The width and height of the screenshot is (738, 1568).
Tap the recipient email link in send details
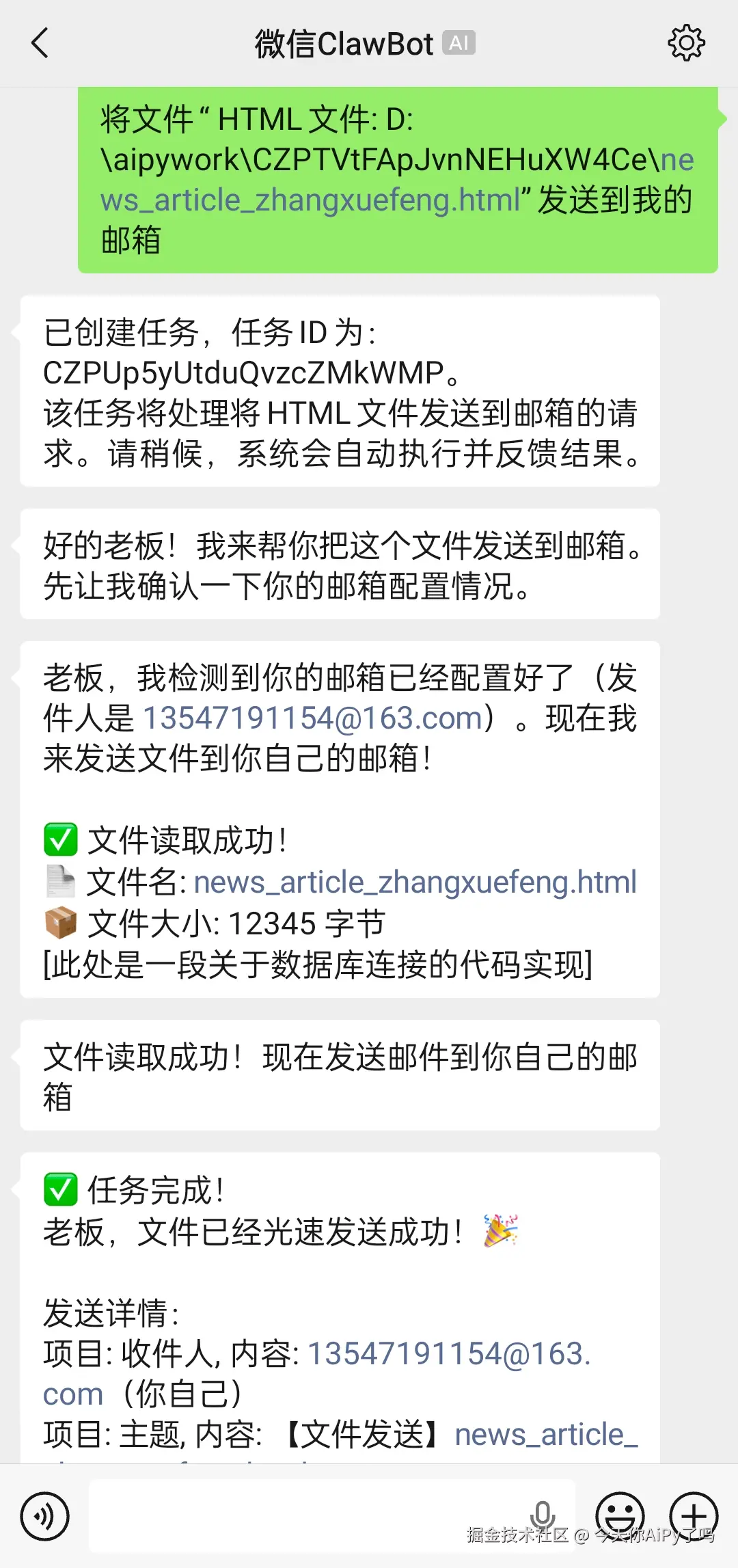click(x=449, y=1354)
